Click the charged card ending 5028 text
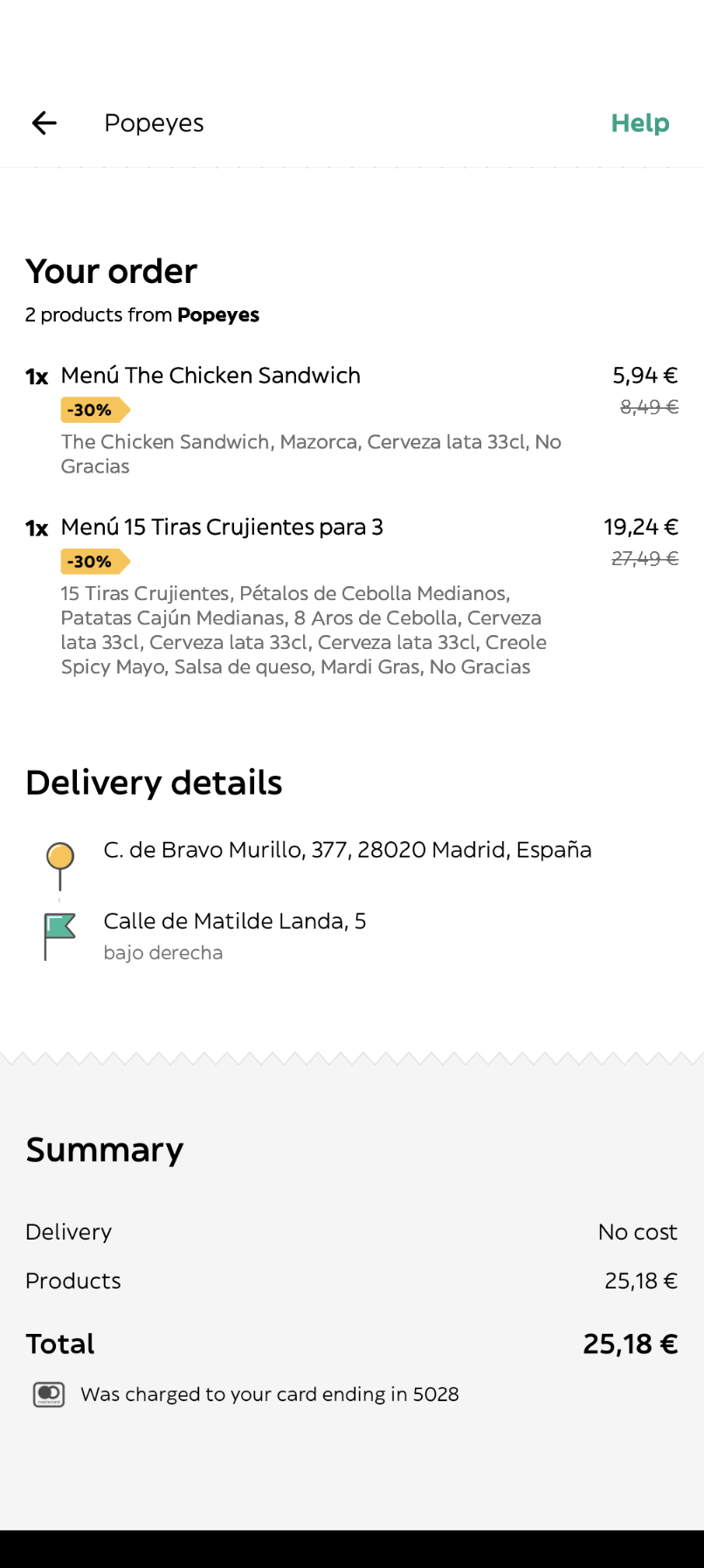Viewport: 704px width, 1568px height. (269, 1394)
